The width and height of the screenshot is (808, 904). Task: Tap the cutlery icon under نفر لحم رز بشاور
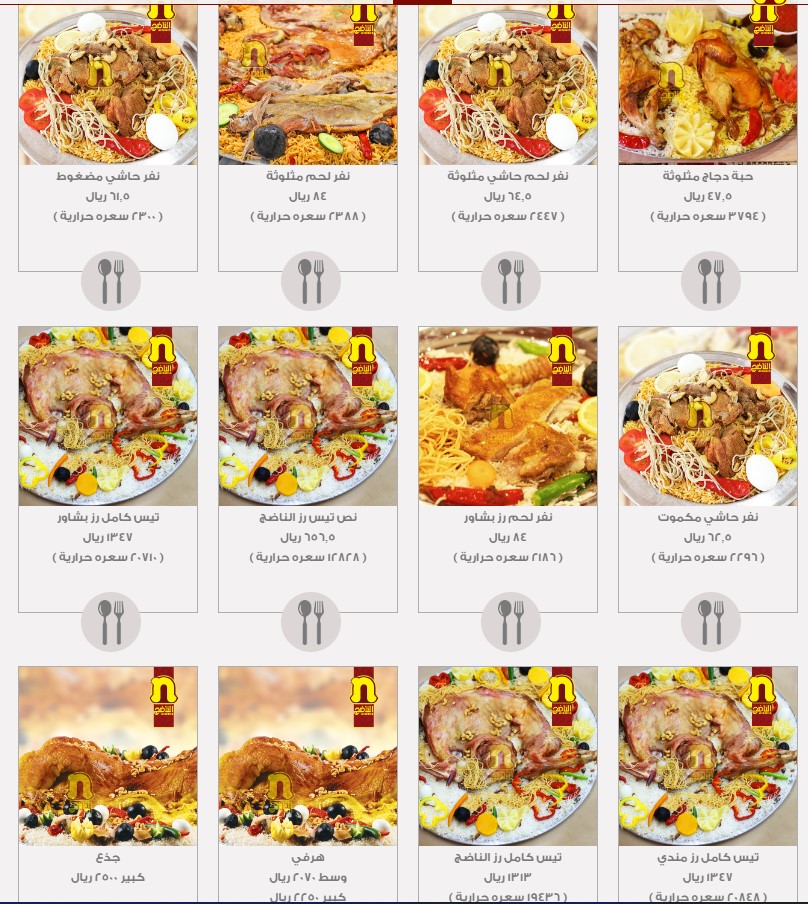(510, 621)
